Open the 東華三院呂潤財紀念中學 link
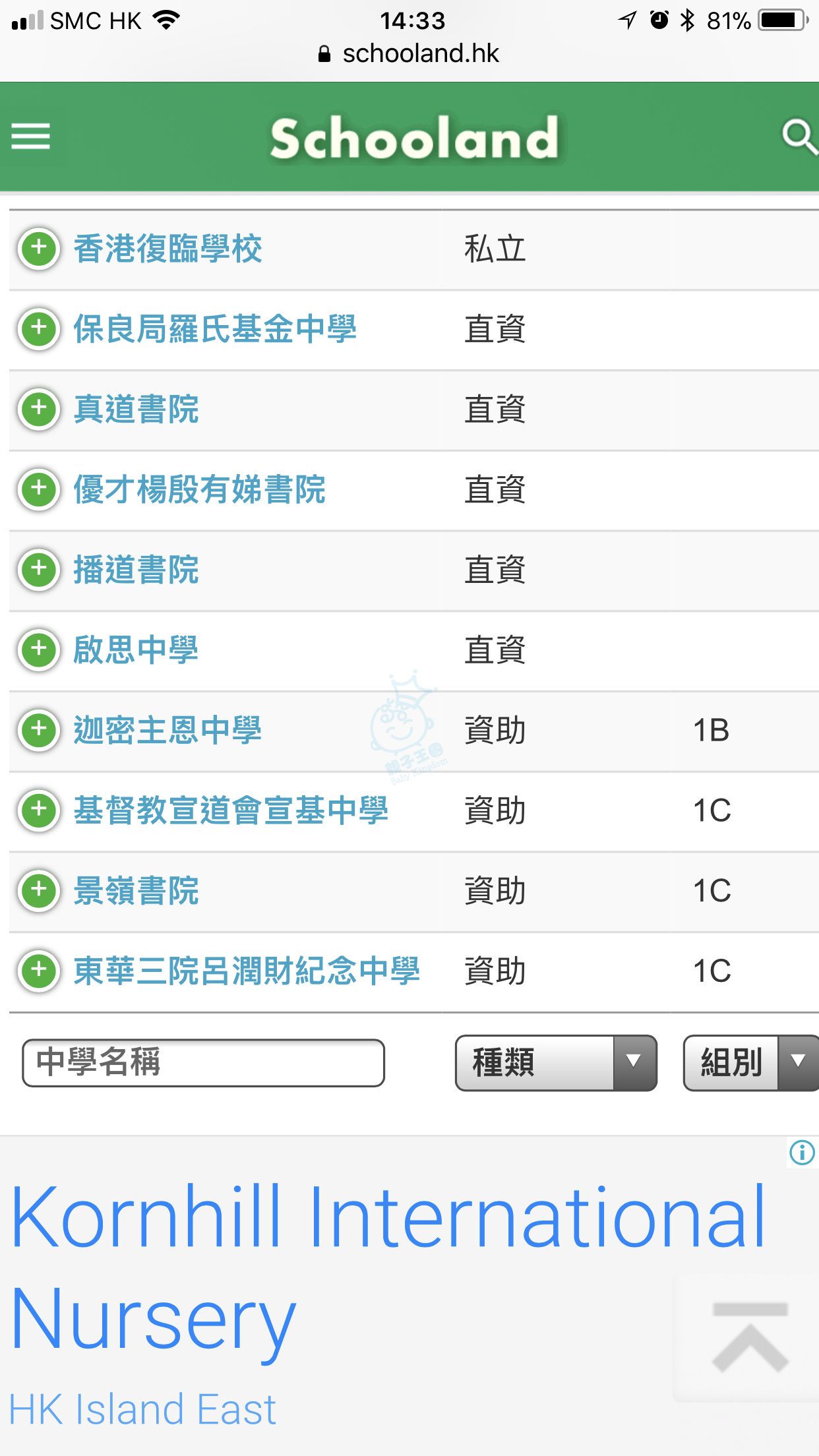The image size is (819, 1456). (x=247, y=971)
